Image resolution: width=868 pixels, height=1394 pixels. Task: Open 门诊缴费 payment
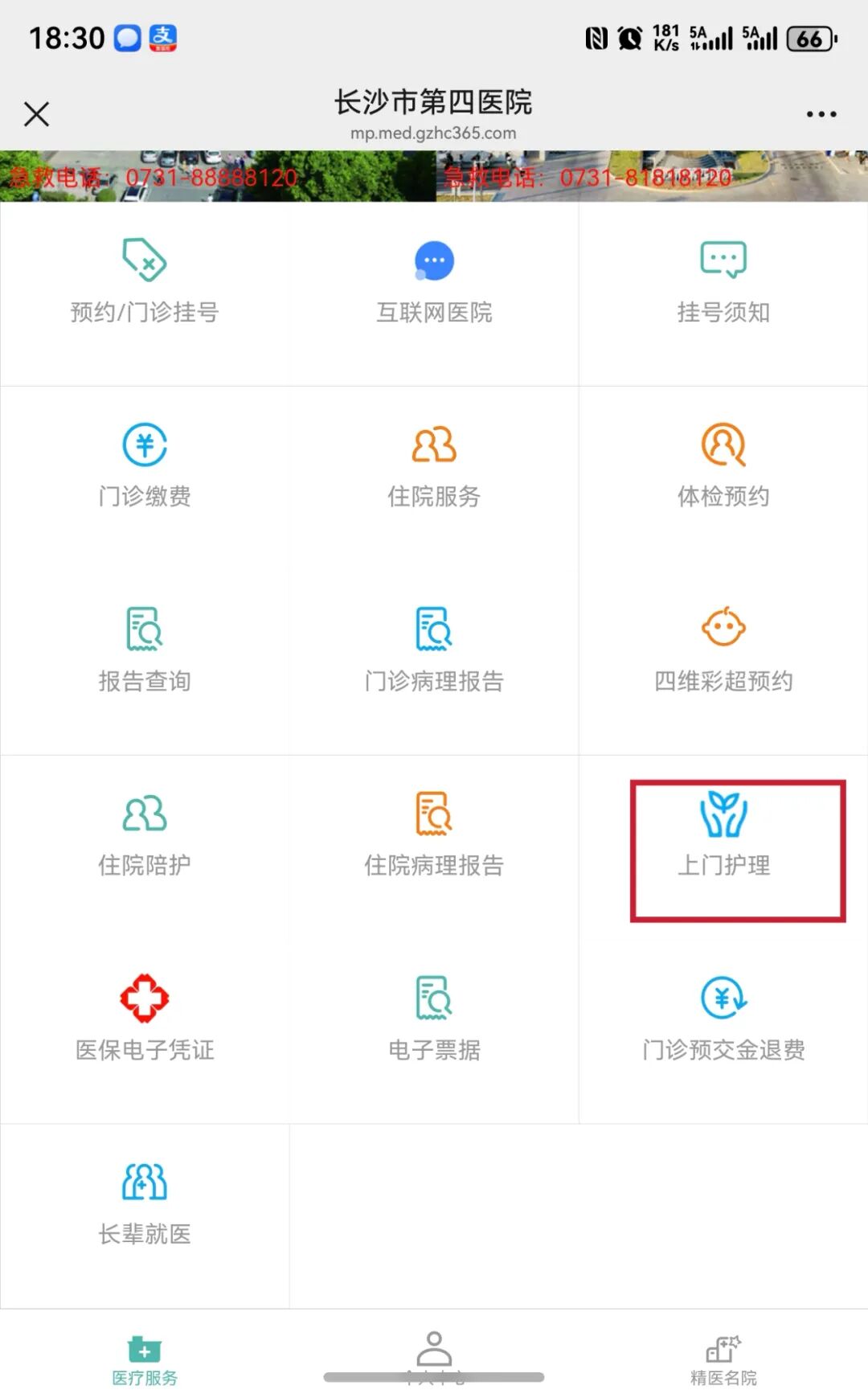pos(145,466)
